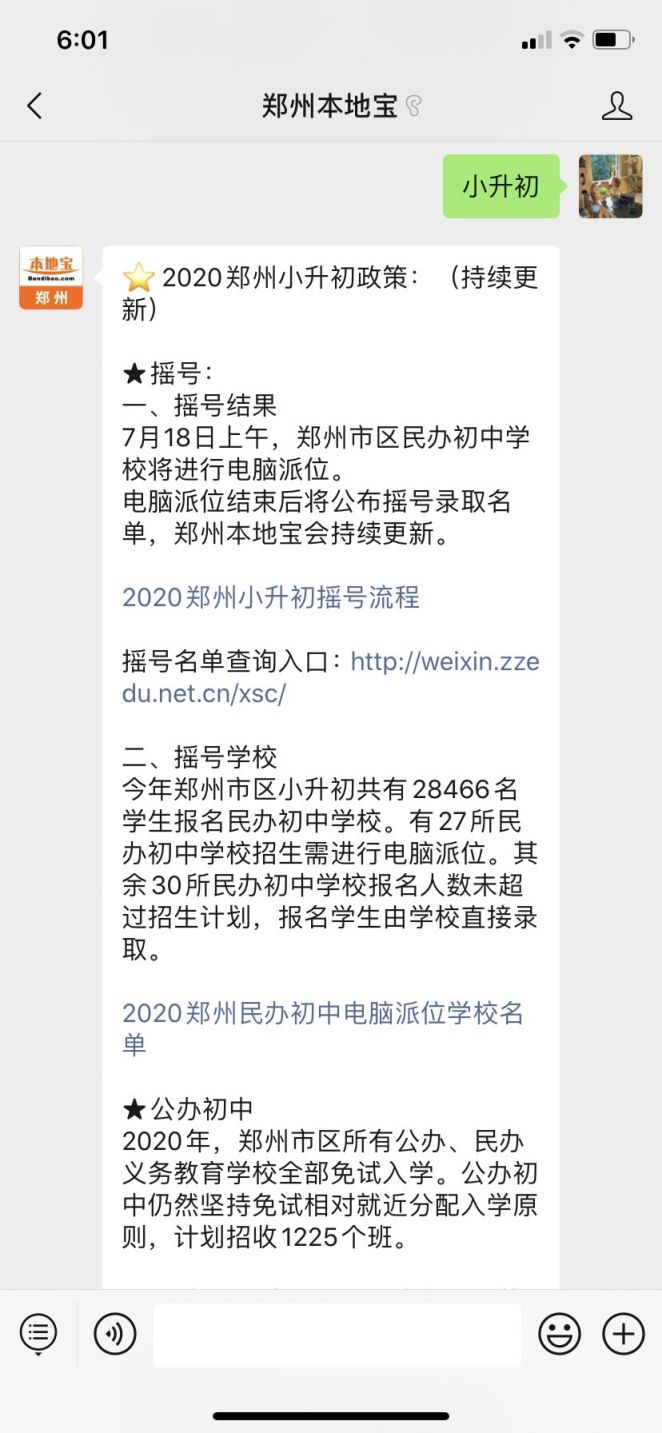
Task: Open the account profile icon
Action: pos(617,106)
